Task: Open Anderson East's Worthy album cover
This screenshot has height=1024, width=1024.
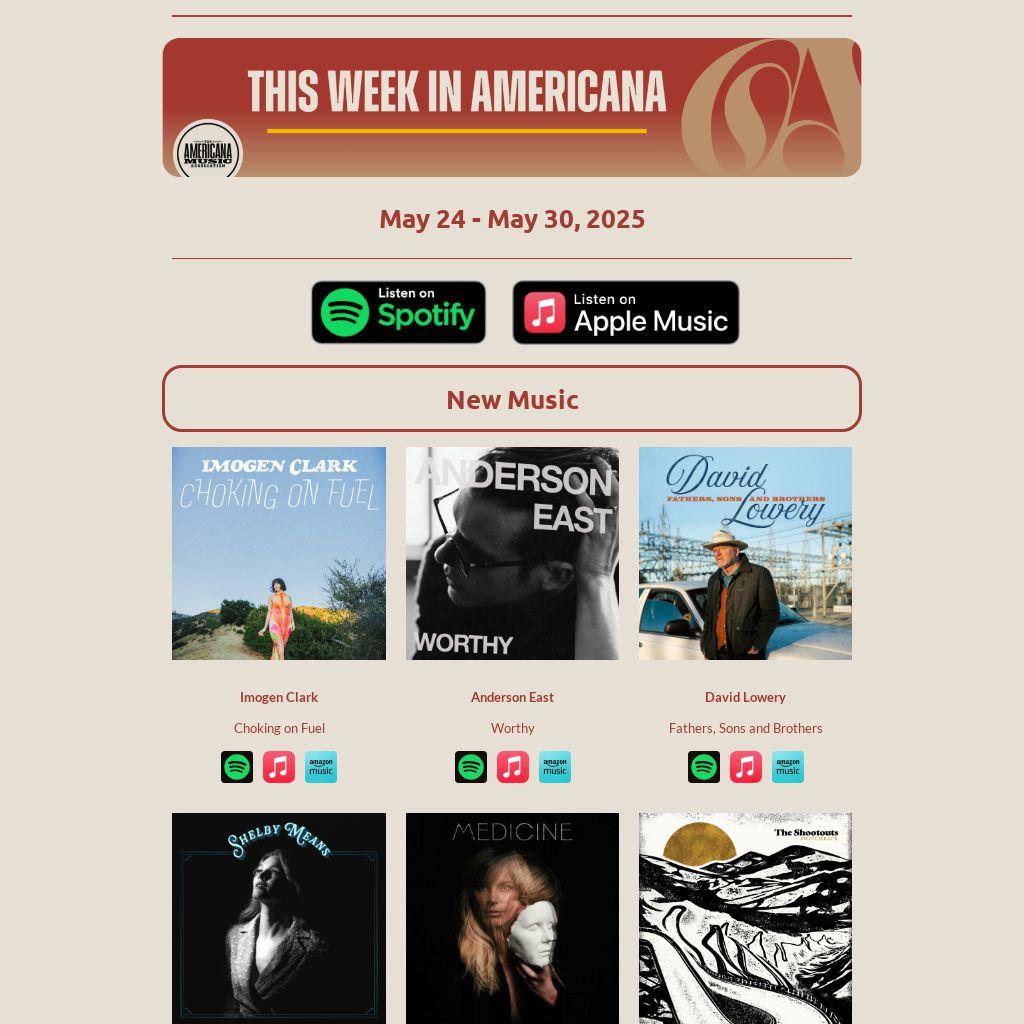Action: point(512,553)
